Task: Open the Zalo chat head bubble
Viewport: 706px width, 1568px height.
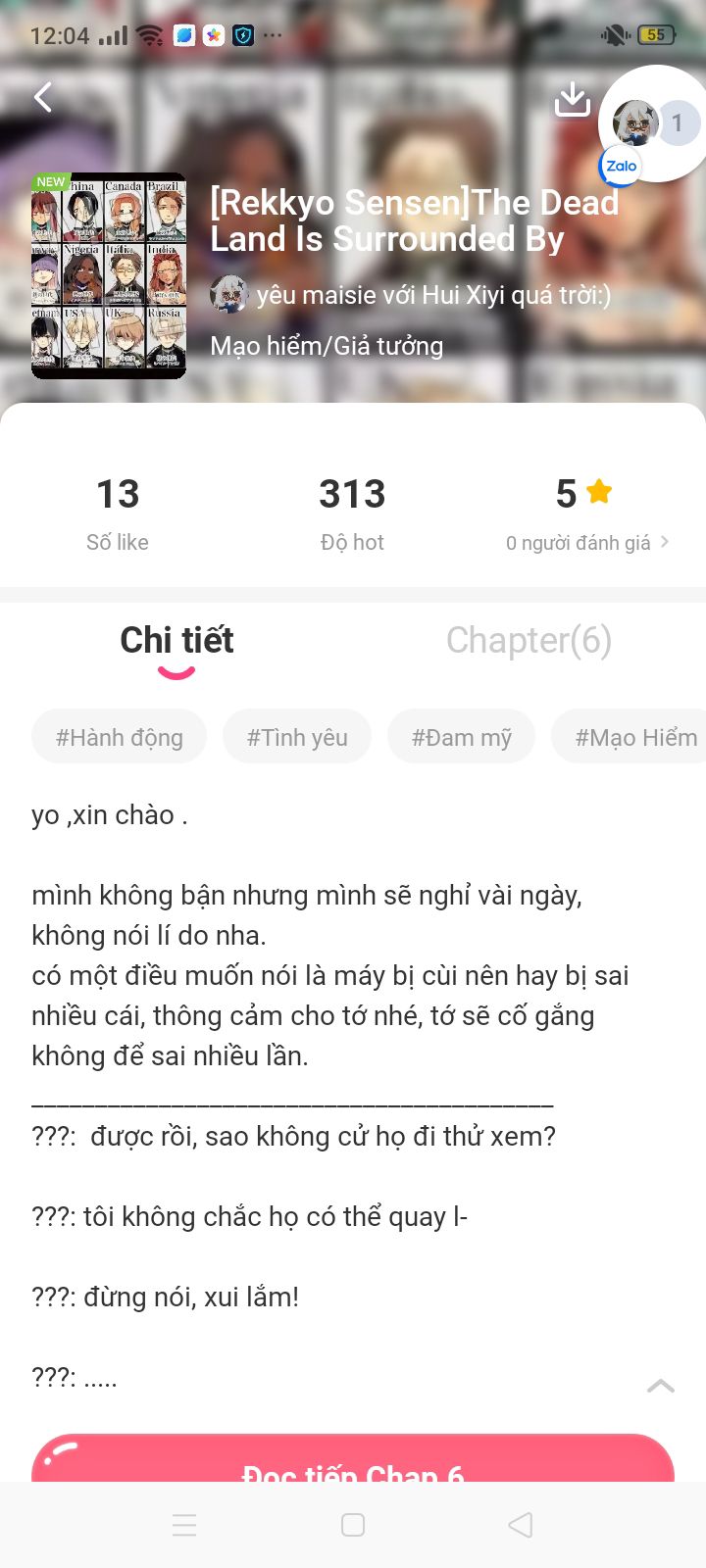Action: tap(647, 125)
